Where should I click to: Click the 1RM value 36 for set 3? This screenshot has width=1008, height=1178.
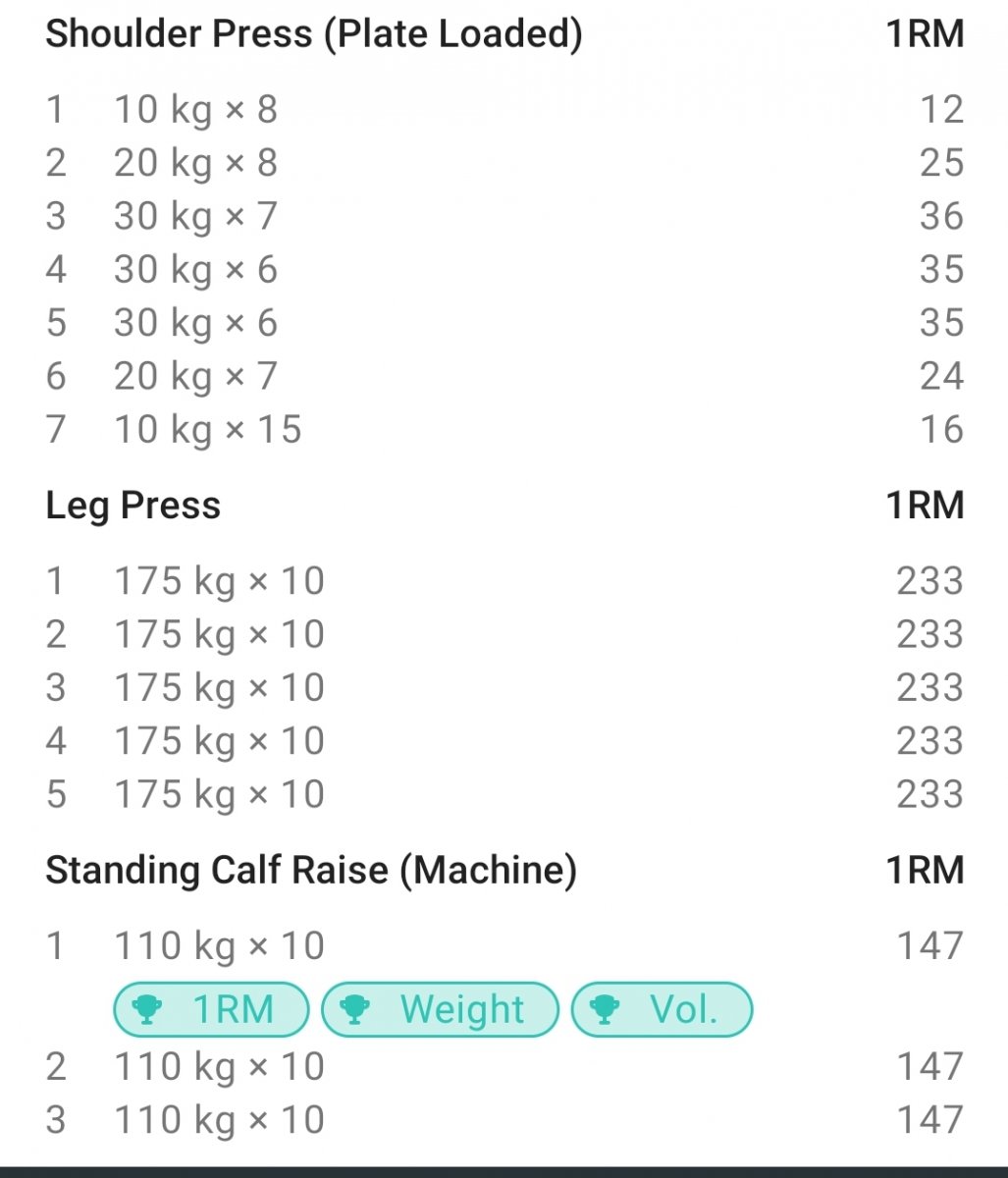coord(943,216)
